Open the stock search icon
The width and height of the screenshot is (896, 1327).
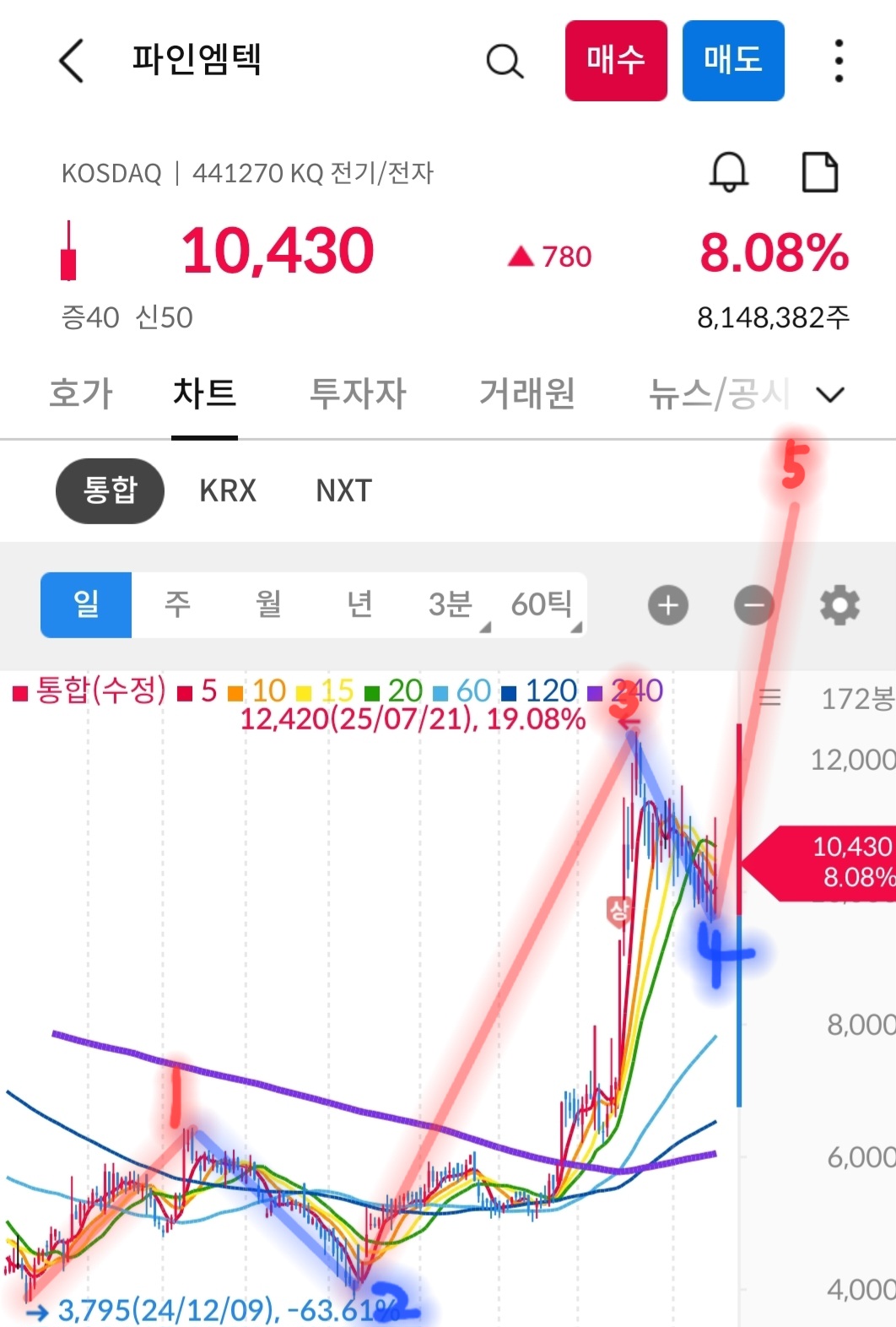point(504,61)
